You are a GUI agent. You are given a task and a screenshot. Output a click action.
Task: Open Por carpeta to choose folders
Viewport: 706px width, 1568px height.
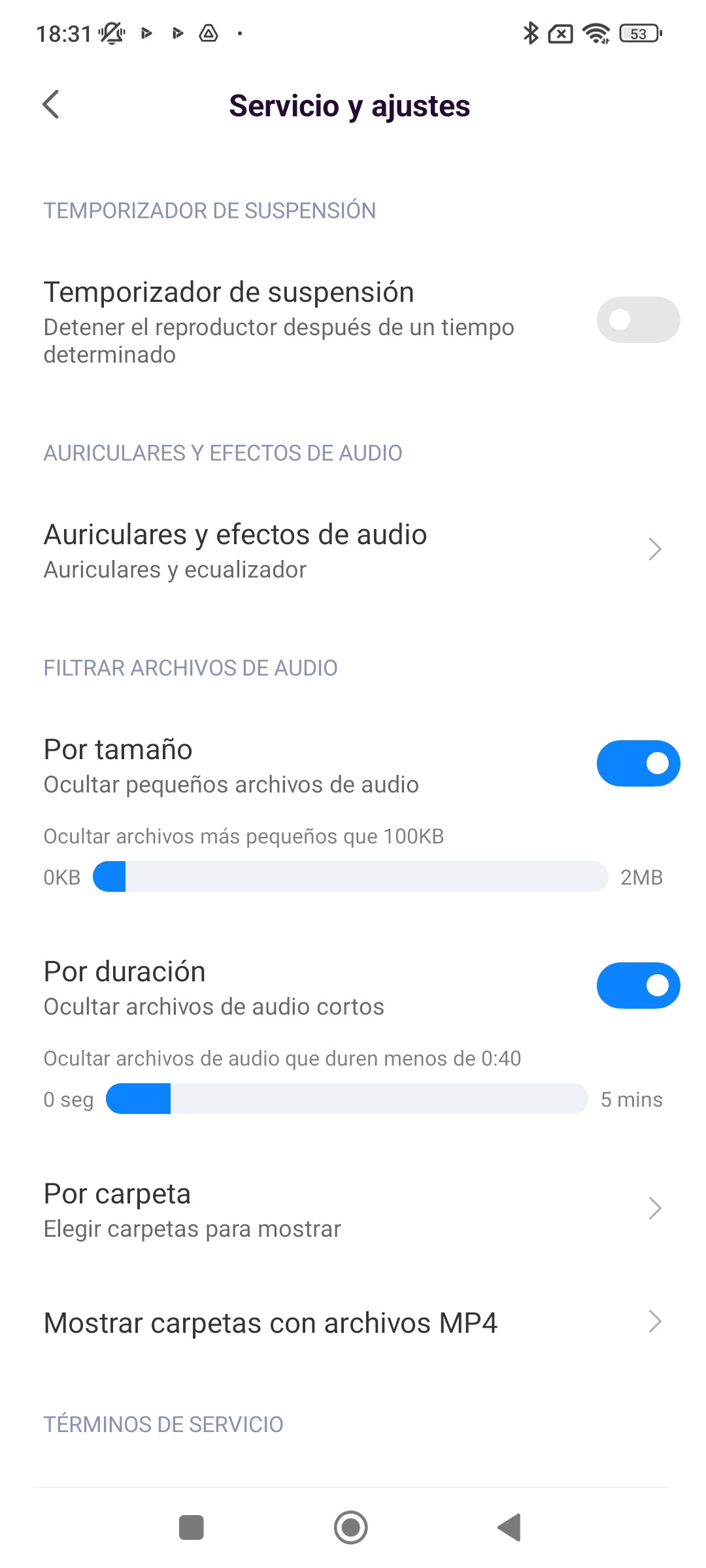[x=353, y=1210]
